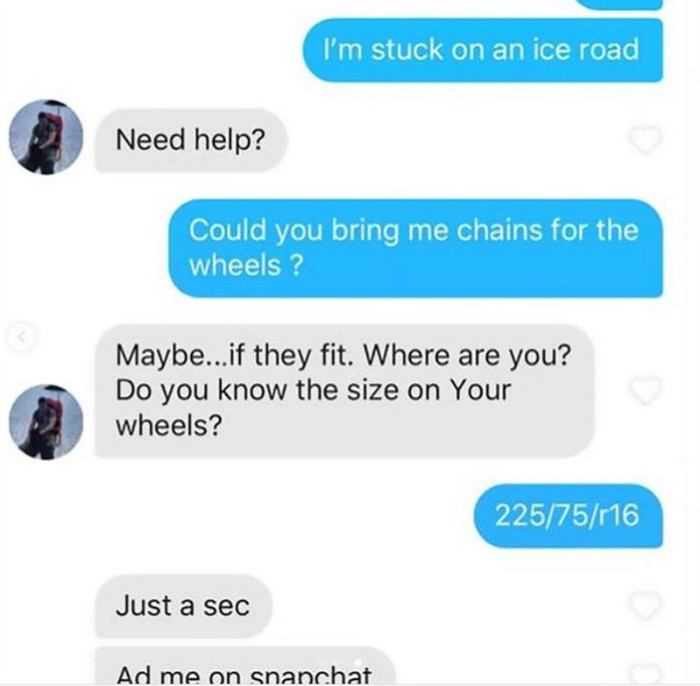Open profile photo beside "Need help?"

point(46,138)
